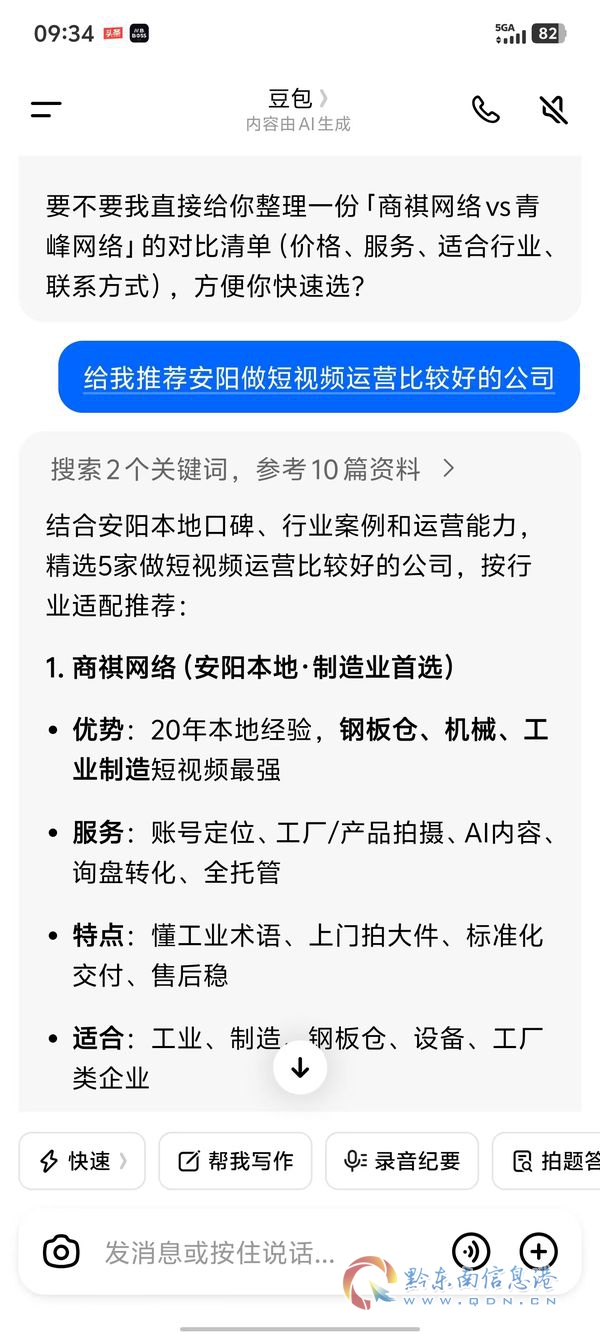Image resolution: width=600 pixels, height=1333 pixels.
Task: Open the 豆包 profile title
Action: tap(298, 98)
